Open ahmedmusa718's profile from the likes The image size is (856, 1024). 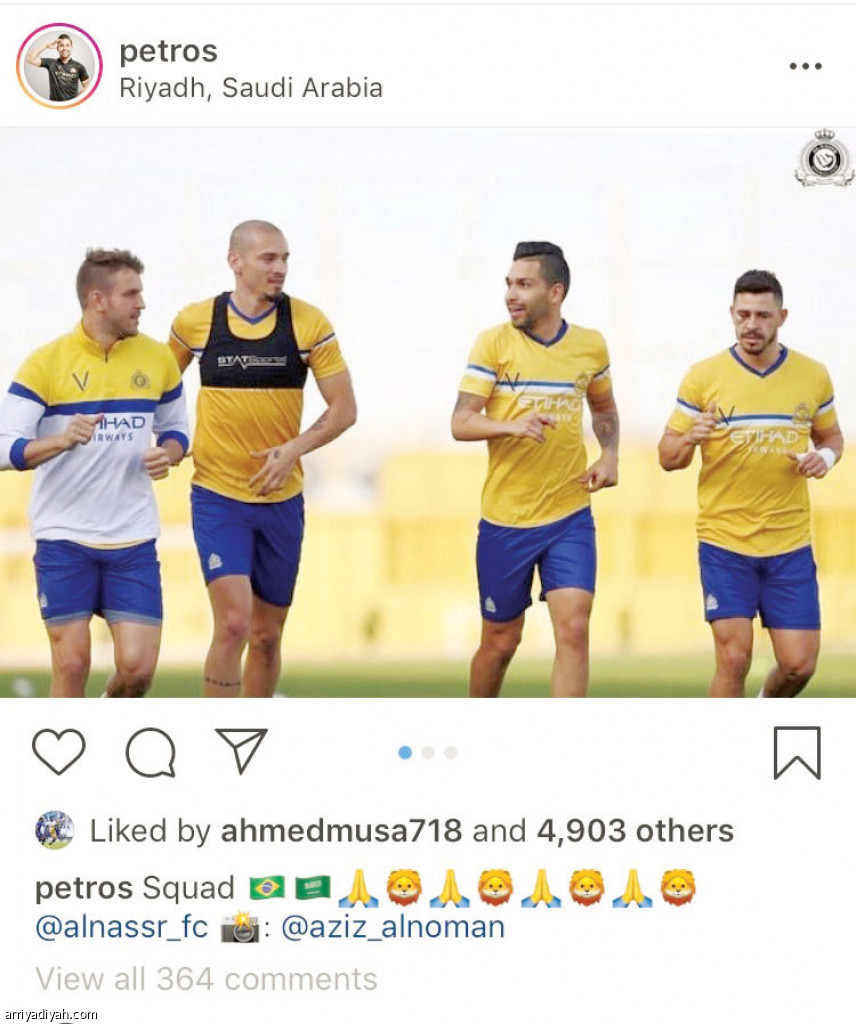coord(341,831)
